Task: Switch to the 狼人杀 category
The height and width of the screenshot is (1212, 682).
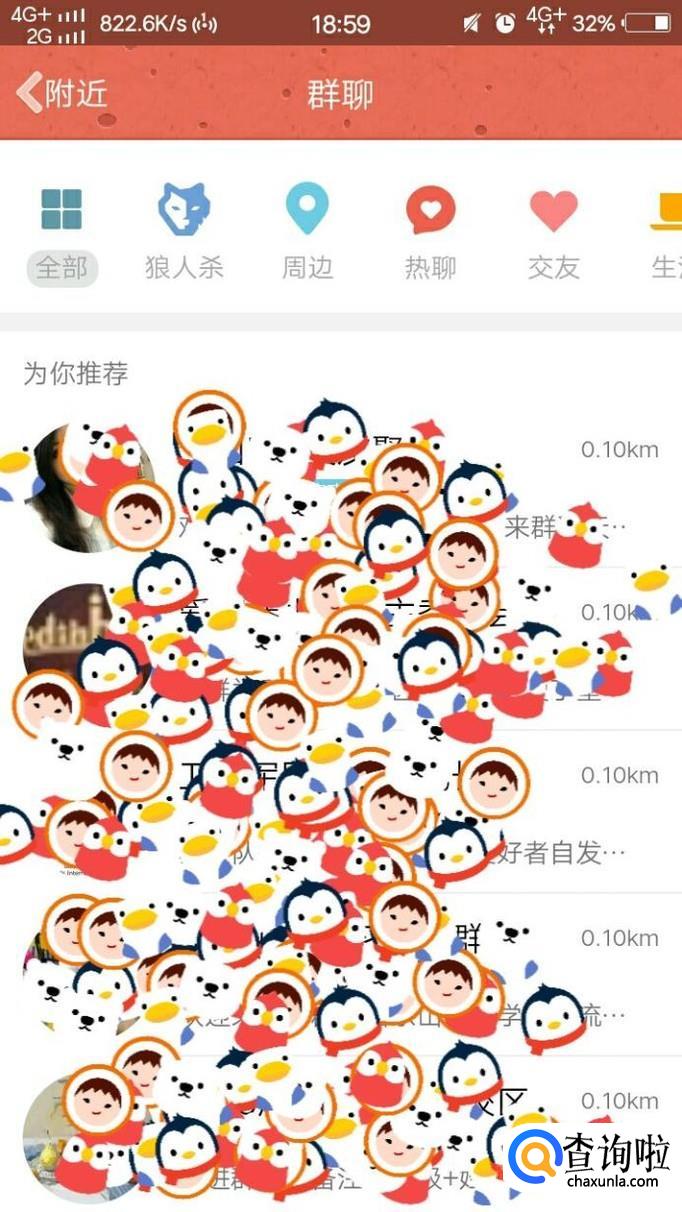Action: pyautogui.click(x=184, y=232)
